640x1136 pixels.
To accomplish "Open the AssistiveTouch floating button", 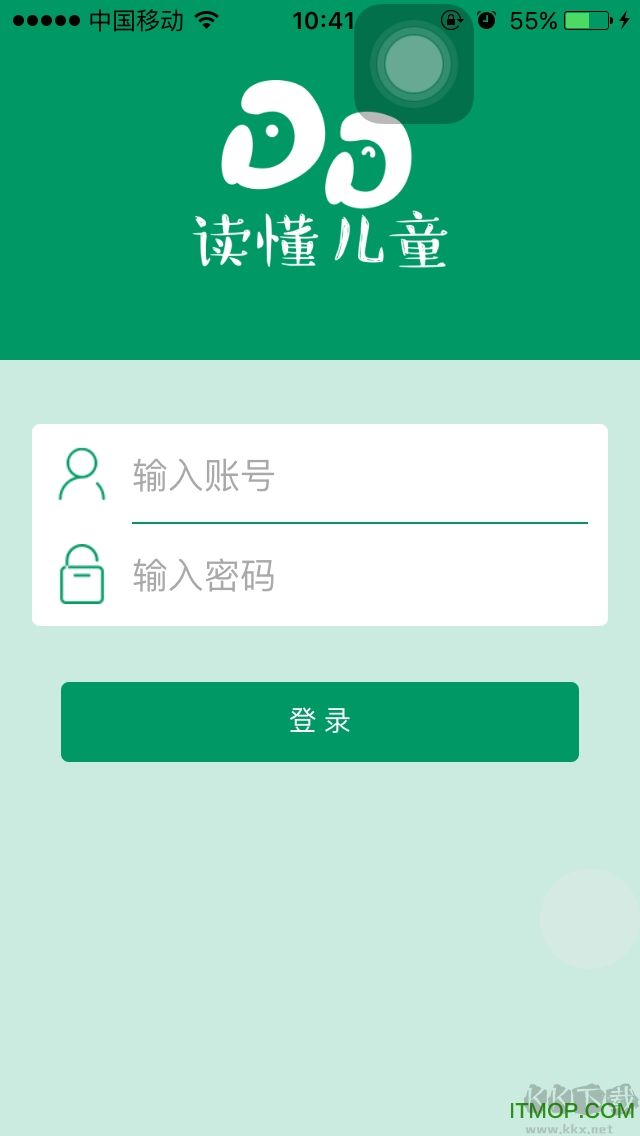I will point(414,64).
